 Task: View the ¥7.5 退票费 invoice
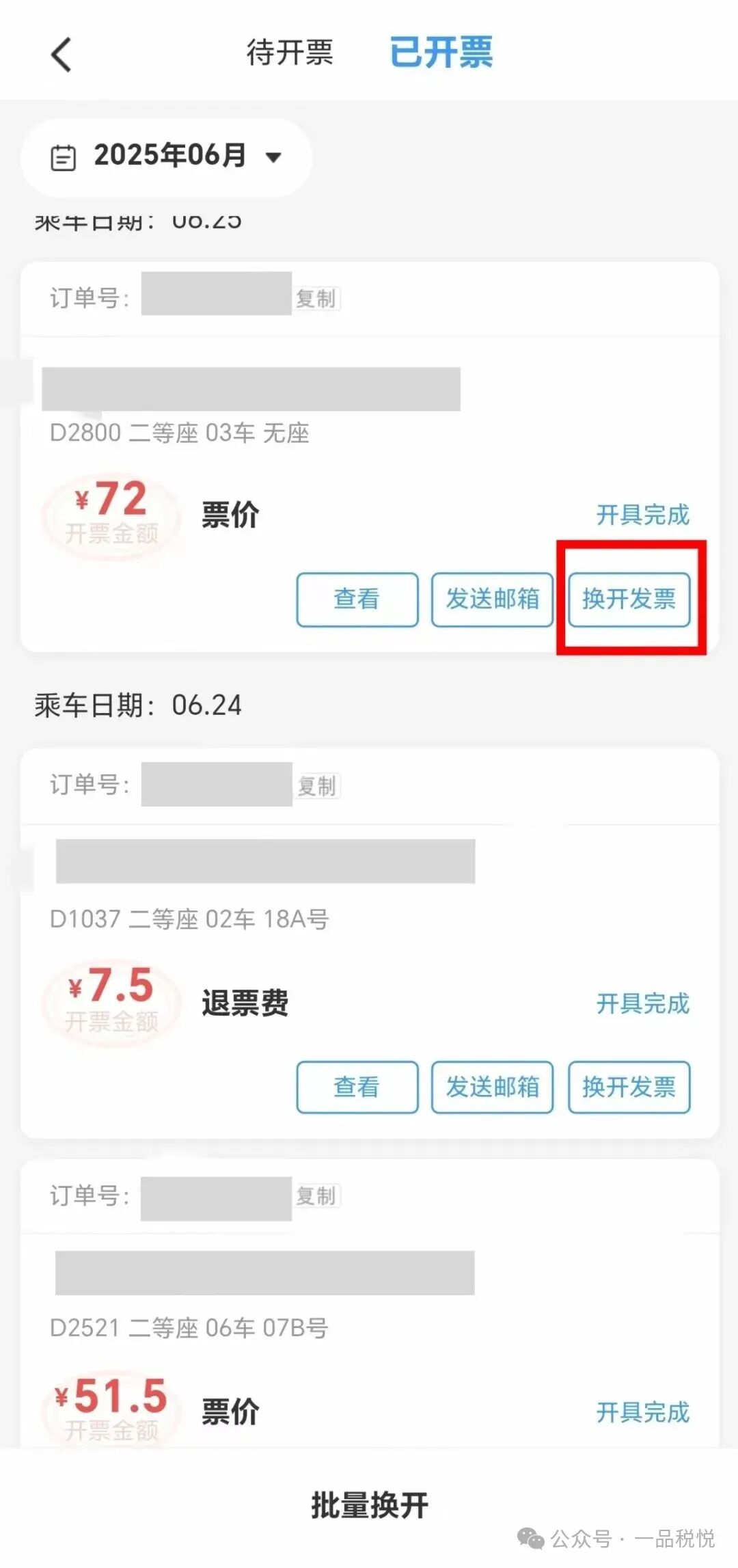(357, 1087)
